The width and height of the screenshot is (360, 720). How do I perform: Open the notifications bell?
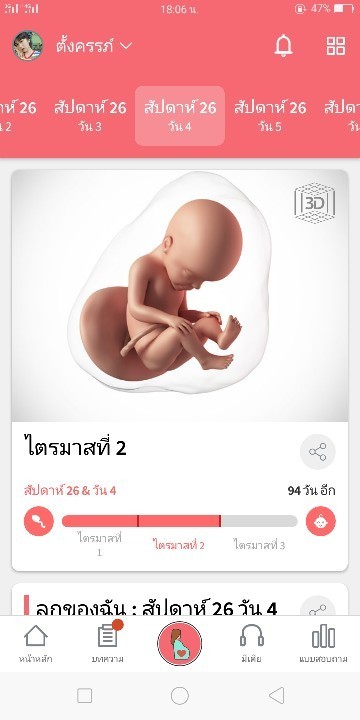point(283,46)
